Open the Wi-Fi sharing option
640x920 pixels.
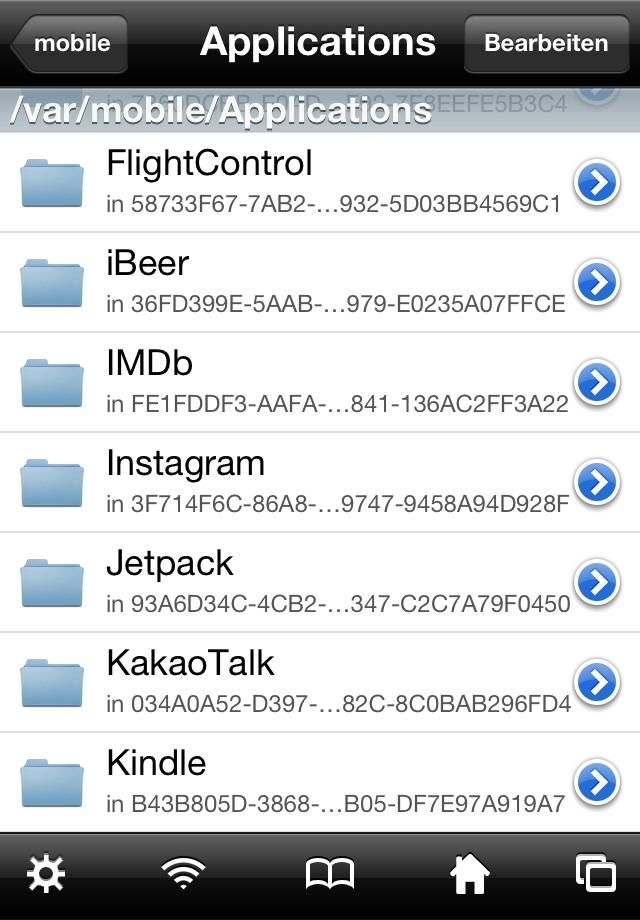183,875
